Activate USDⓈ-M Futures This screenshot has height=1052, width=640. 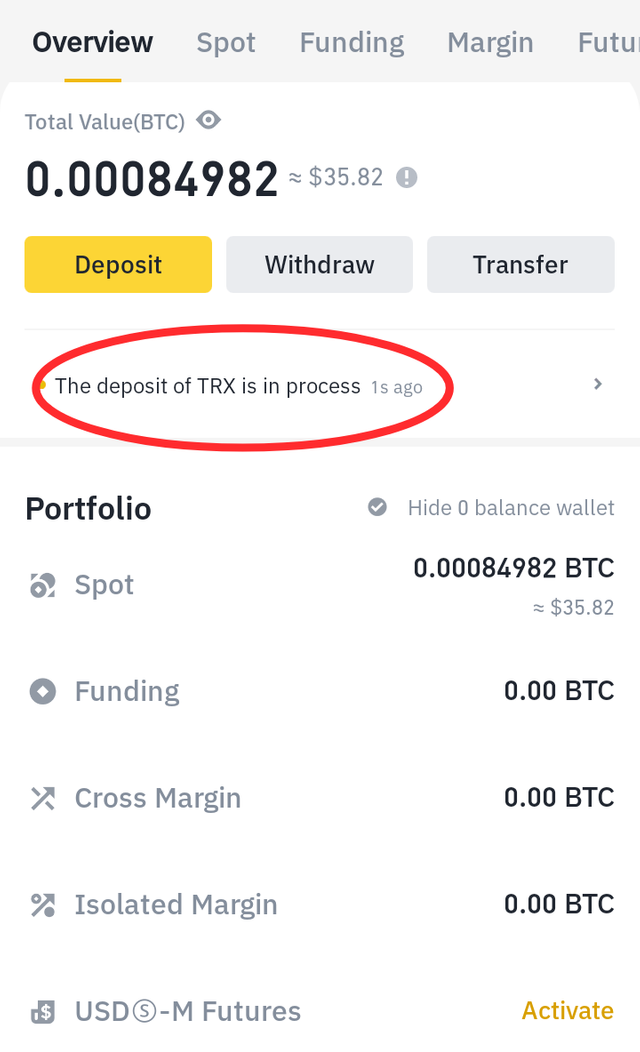(x=567, y=1011)
